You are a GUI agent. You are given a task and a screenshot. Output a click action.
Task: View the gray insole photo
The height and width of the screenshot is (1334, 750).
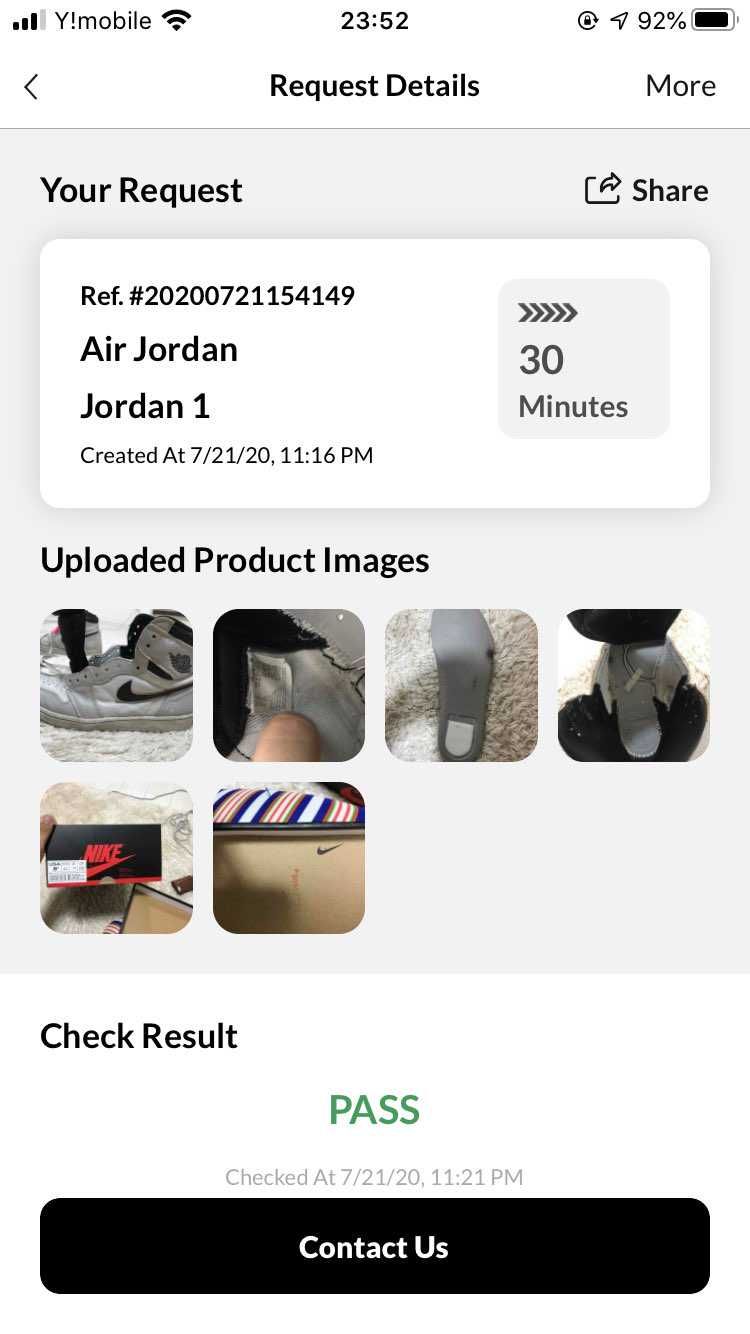[461, 685]
